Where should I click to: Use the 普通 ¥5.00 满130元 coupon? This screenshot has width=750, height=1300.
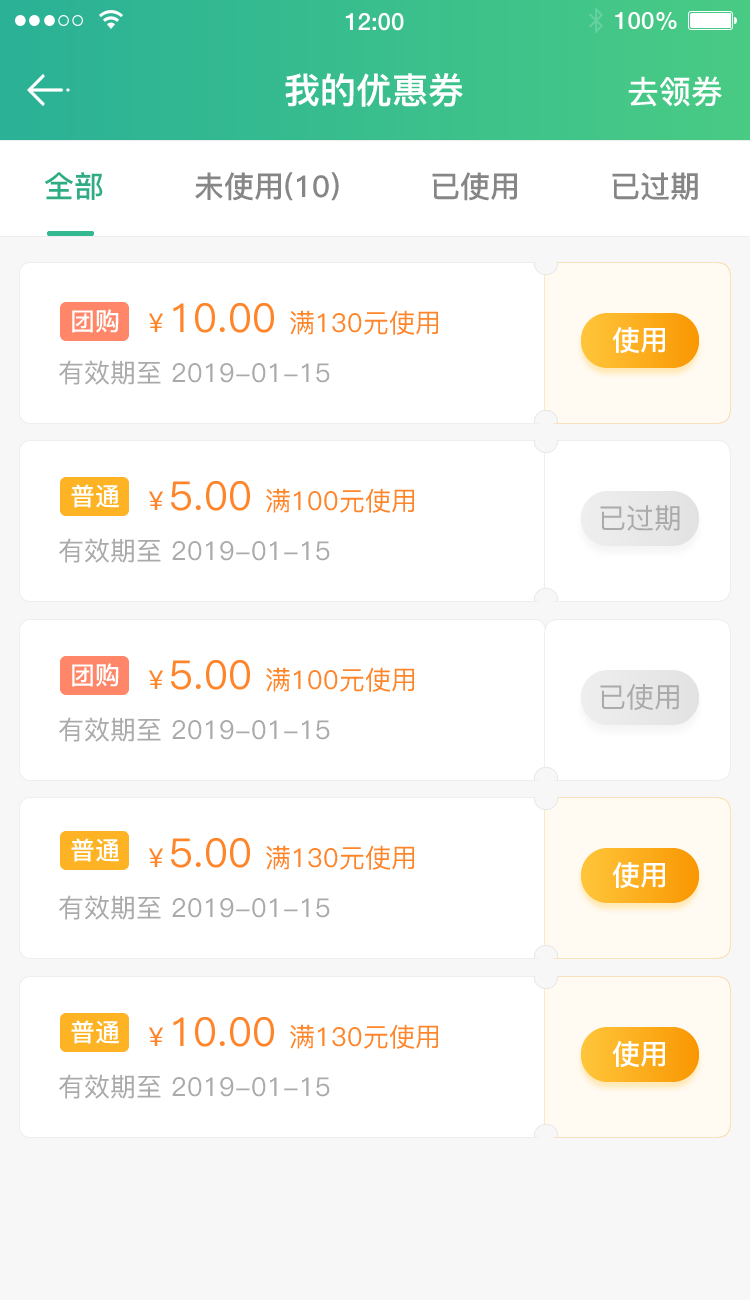coord(639,876)
